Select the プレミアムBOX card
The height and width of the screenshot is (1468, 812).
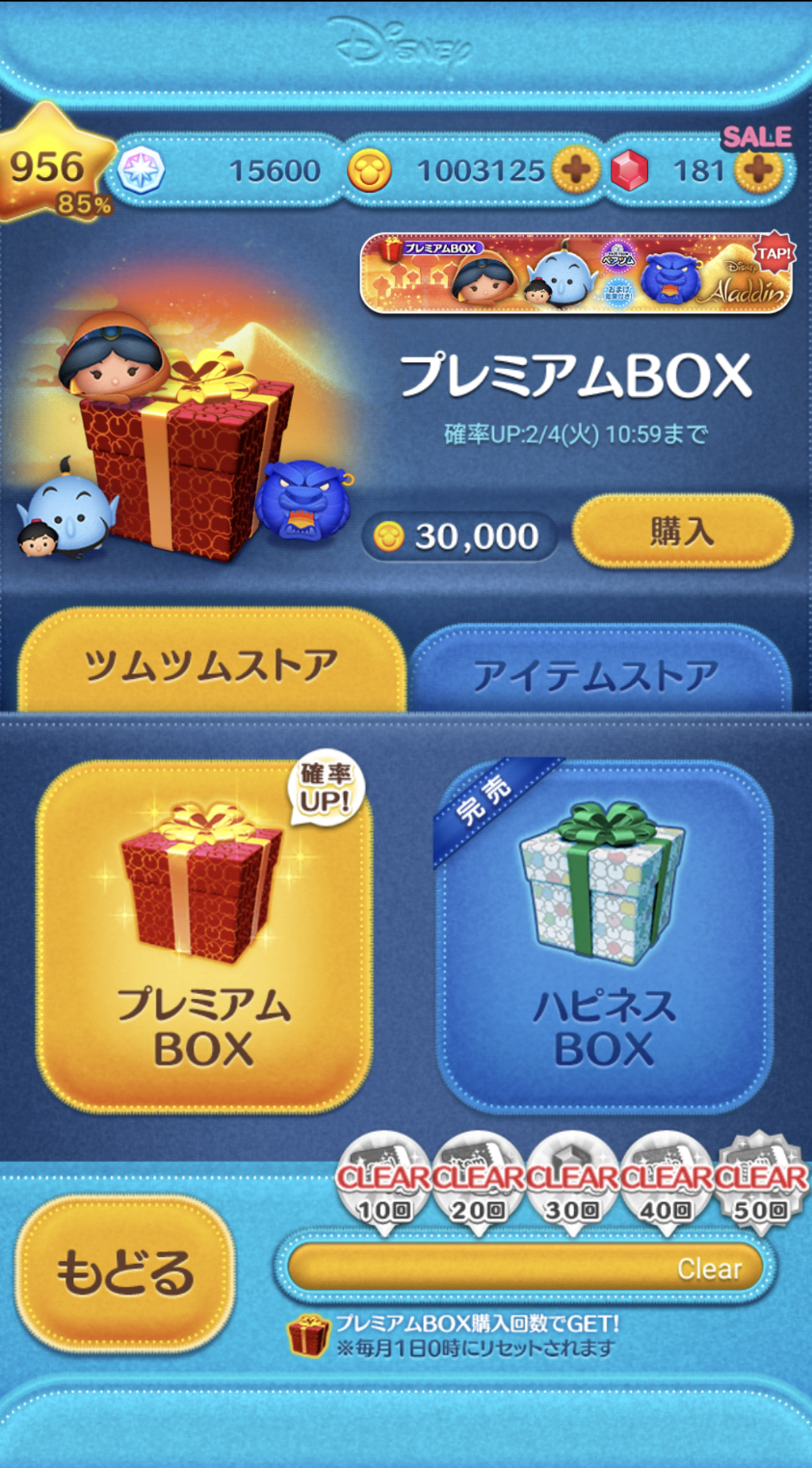pos(204,934)
